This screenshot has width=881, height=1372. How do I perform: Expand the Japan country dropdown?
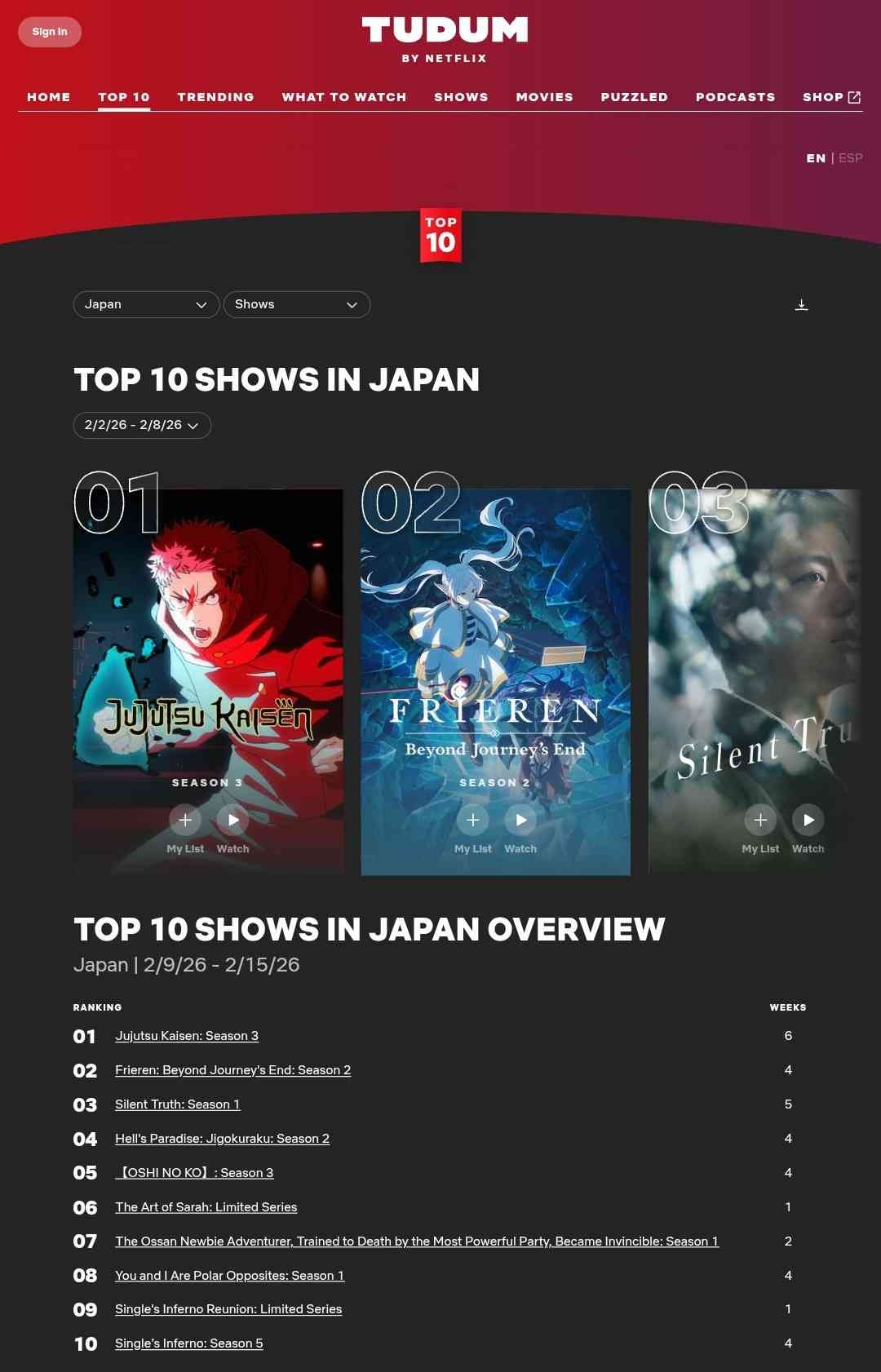click(146, 304)
